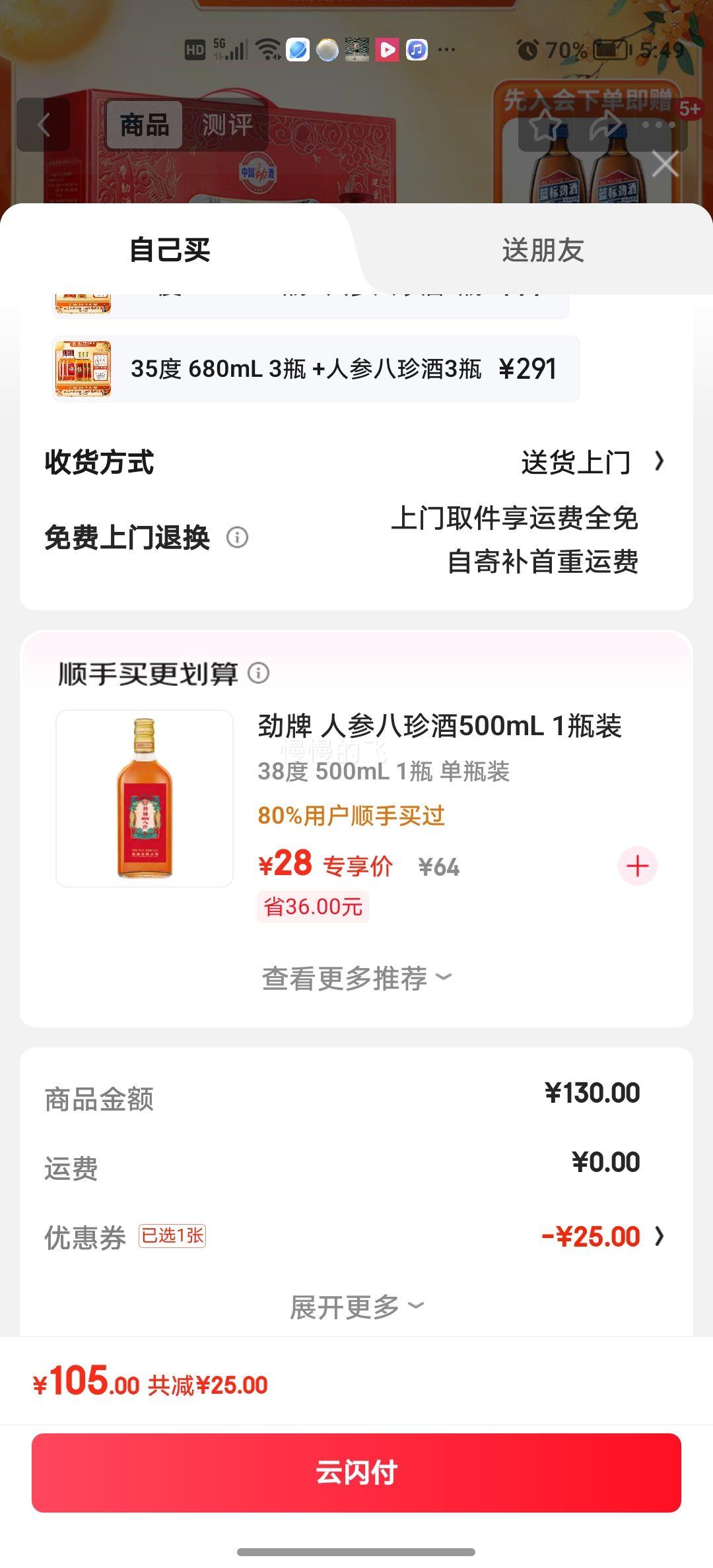This screenshot has width=713, height=1568.
Task: Open 收货方式 delivery method options
Action: click(591, 462)
